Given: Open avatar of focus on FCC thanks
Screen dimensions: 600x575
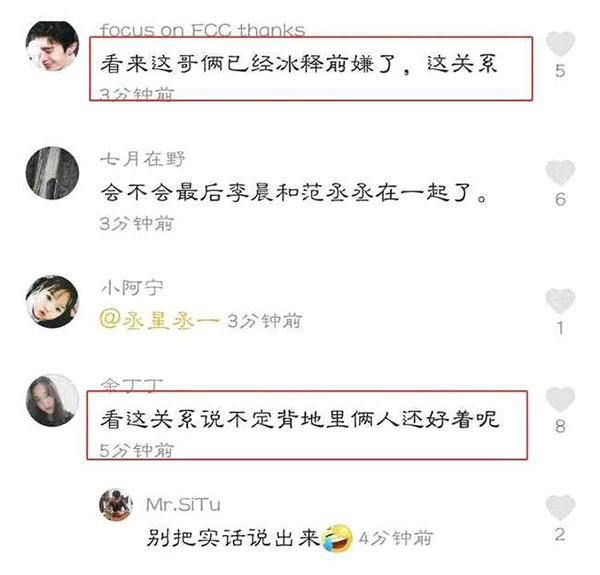Looking at the screenshot, I should [50, 46].
